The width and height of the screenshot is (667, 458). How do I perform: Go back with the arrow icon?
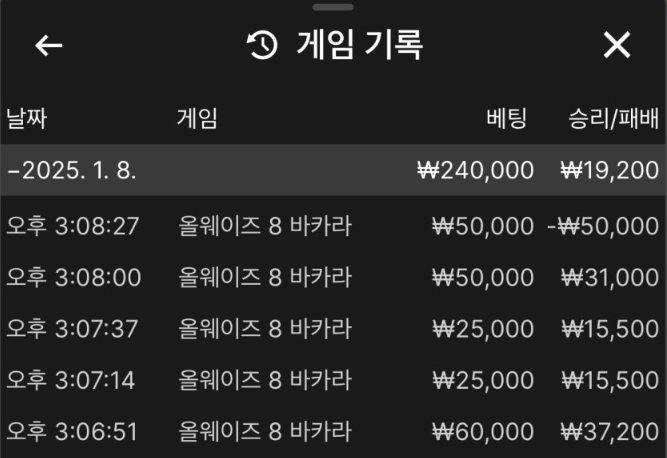pos(48,46)
